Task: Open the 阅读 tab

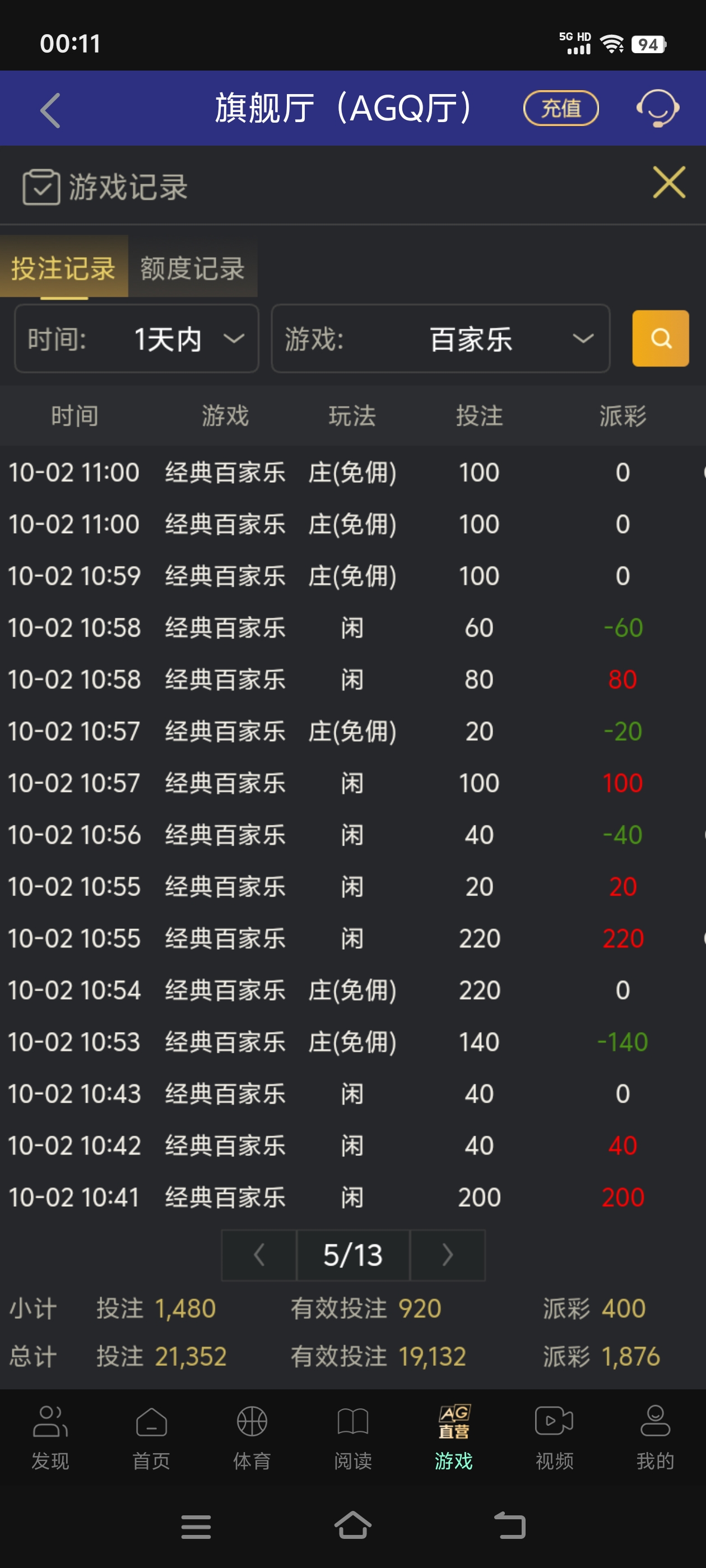Action: (352, 1436)
